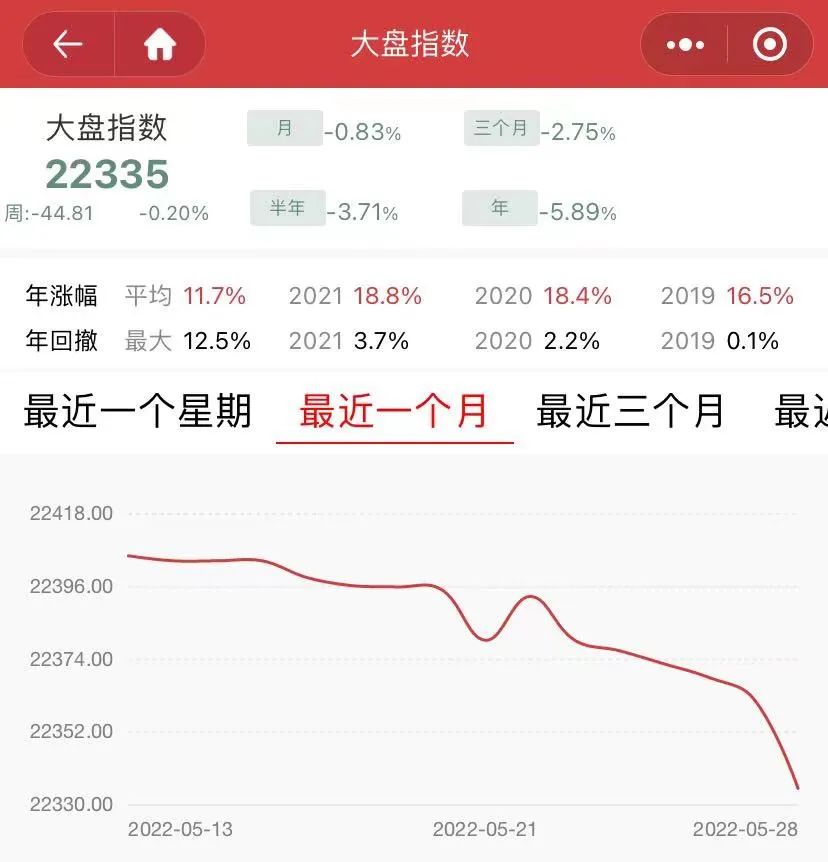Tap the 三个月 period chip
This screenshot has height=862, width=828.
[501, 128]
